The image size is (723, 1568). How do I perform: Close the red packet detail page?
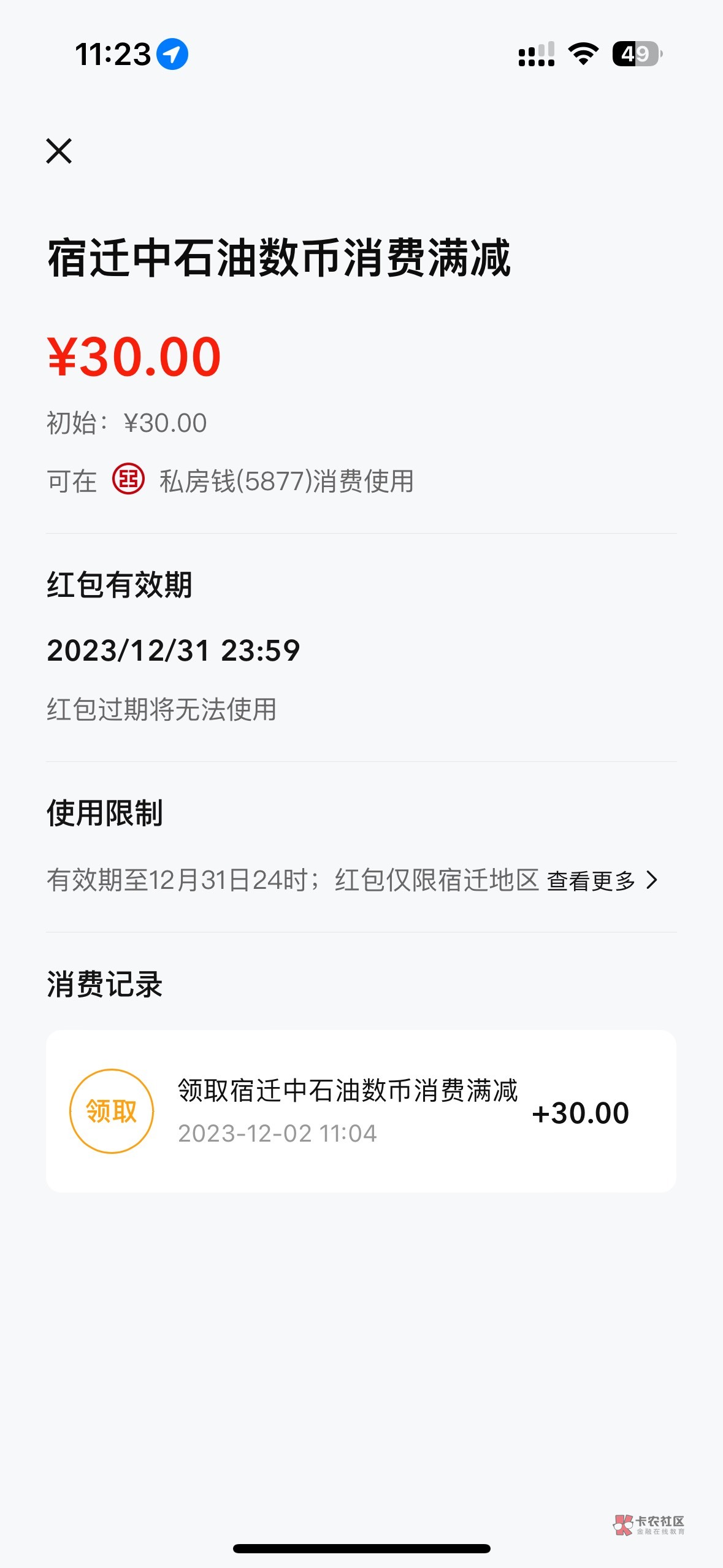coord(59,151)
